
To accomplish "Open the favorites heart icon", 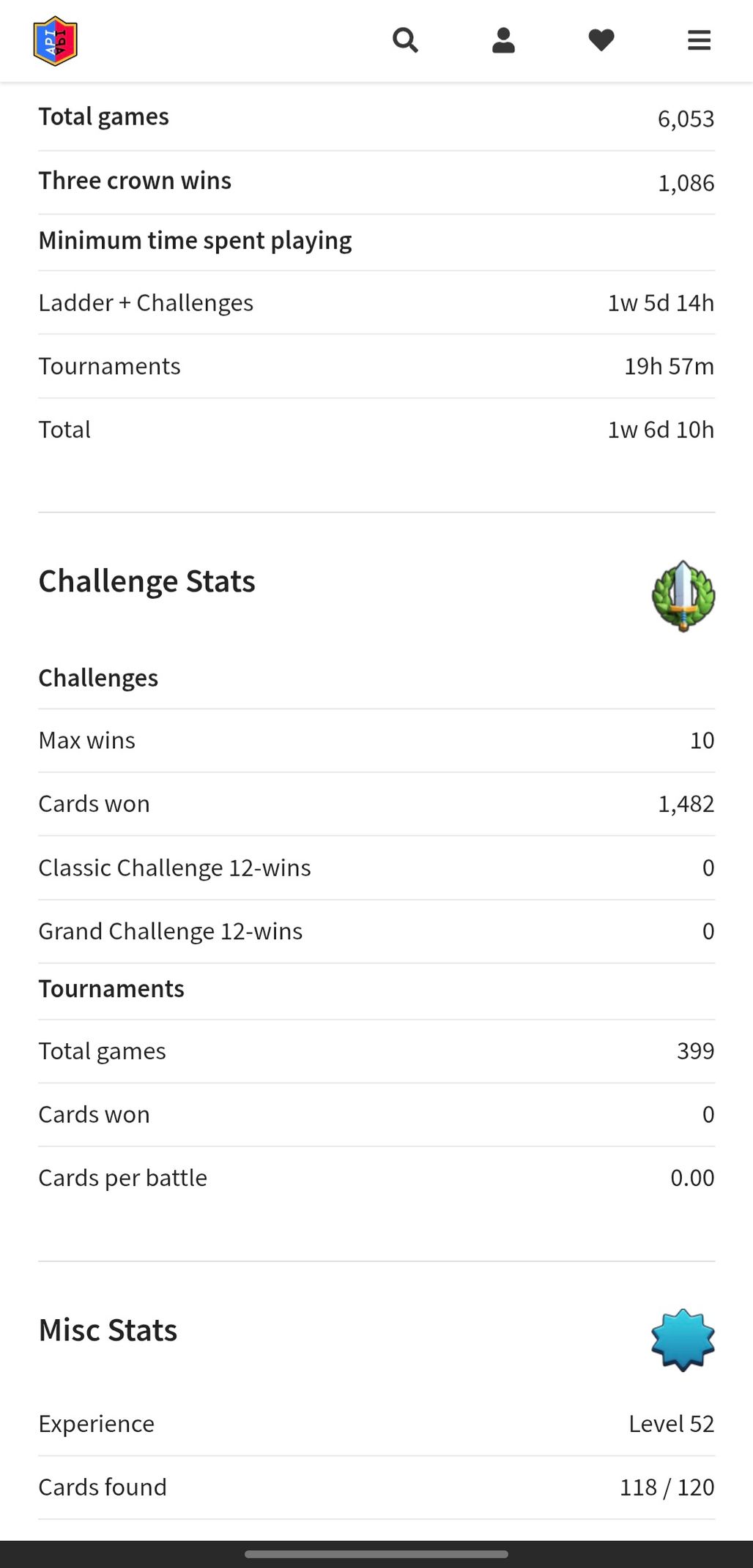I will (x=601, y=40).
